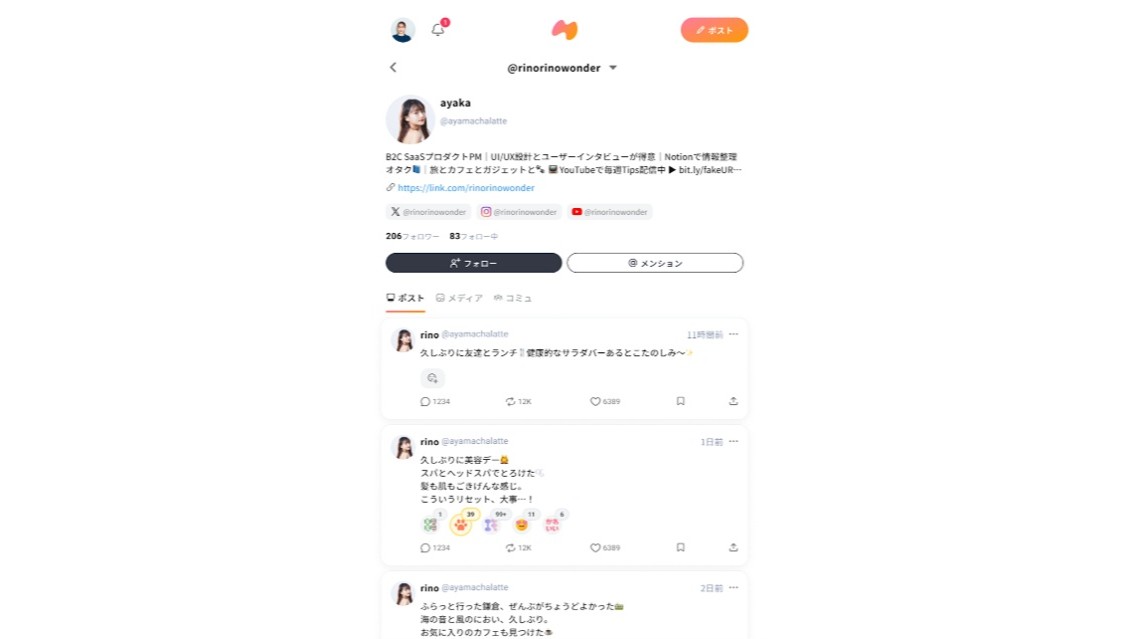
Task: Follow ayaka with the フォロー button
Action: coord(473,263)
